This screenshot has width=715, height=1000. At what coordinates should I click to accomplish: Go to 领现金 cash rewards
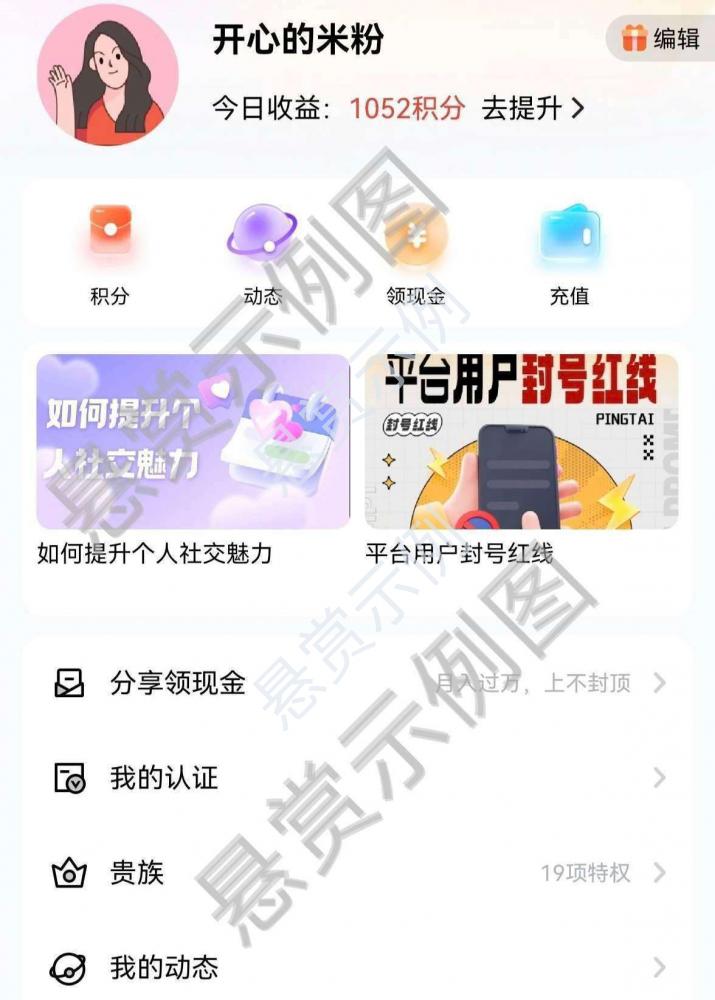coord(416,254)
